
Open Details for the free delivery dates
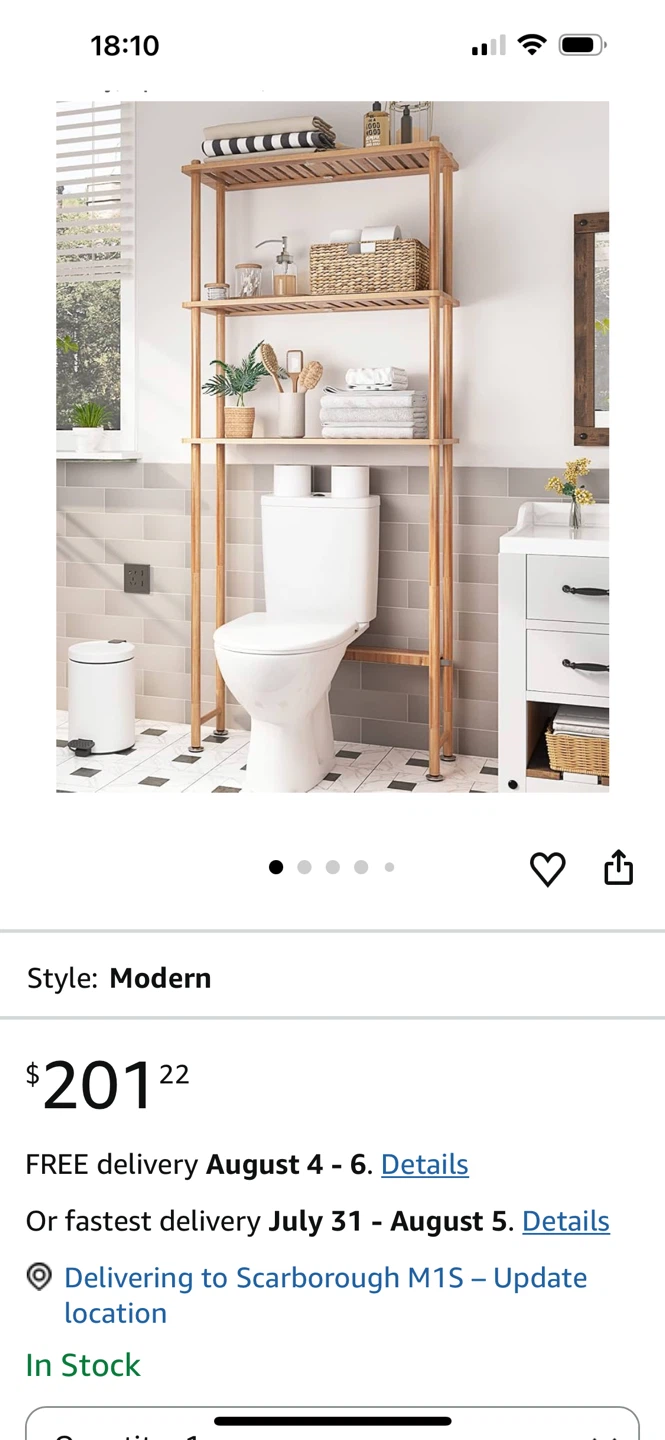[x=425, y=1164]
